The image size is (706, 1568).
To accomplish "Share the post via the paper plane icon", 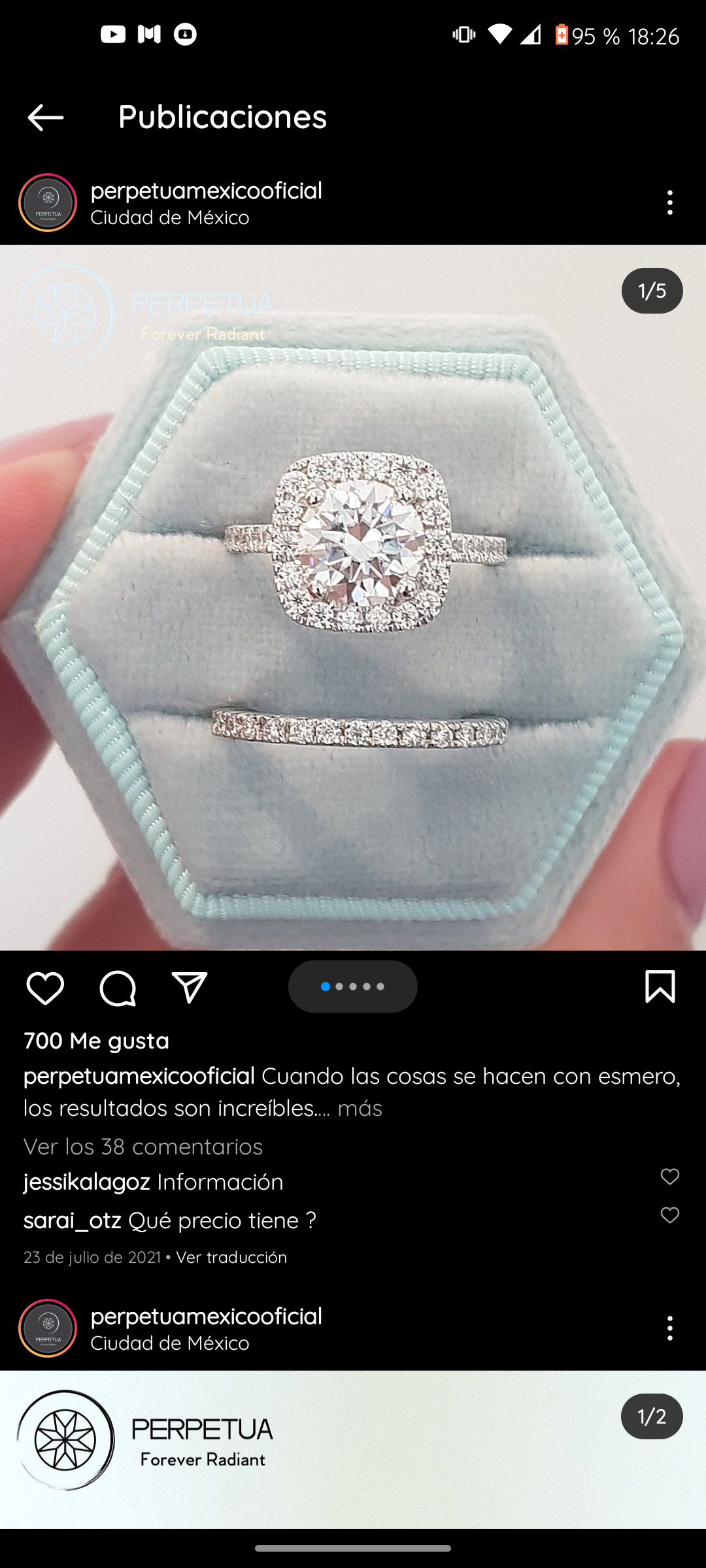I will pyautogui.click(x=190, y=987).
